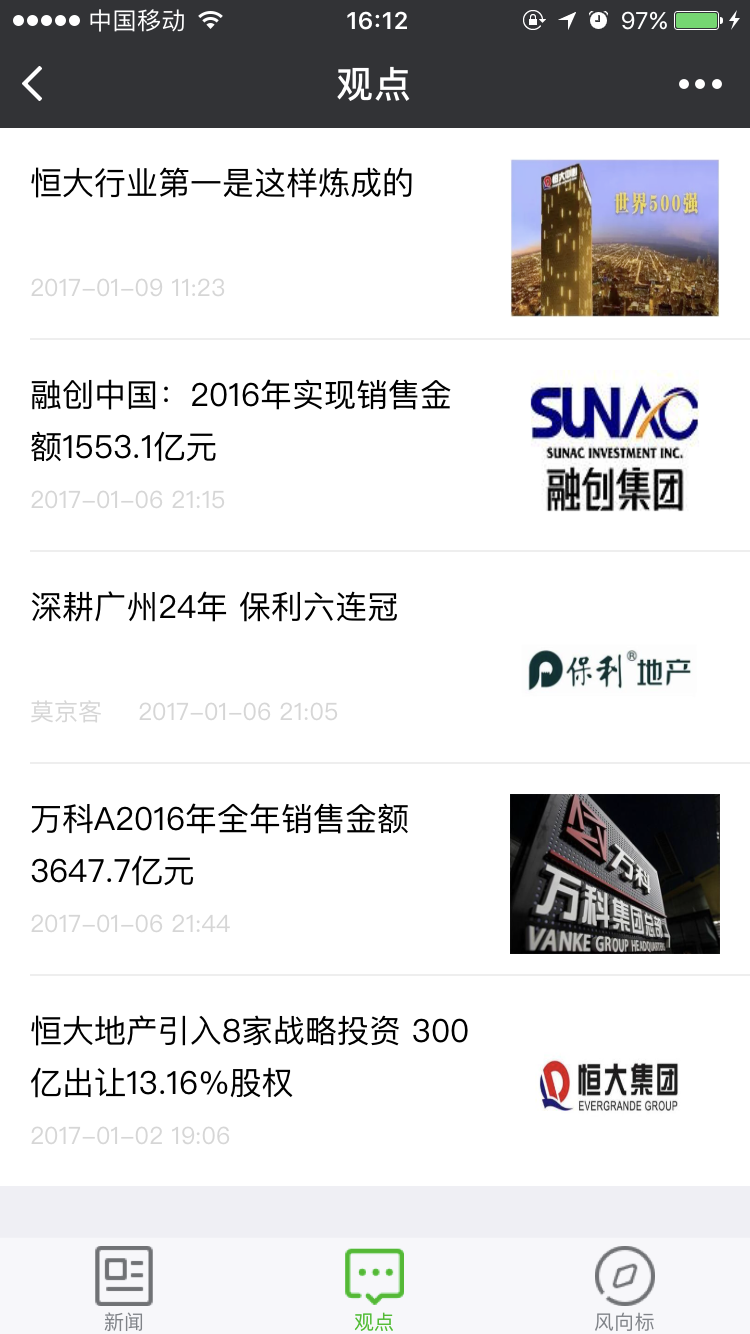The height and width of the screenshot is (1334, 750).
Task: Tap the author name 莫京客
Action: pos(66,711)
